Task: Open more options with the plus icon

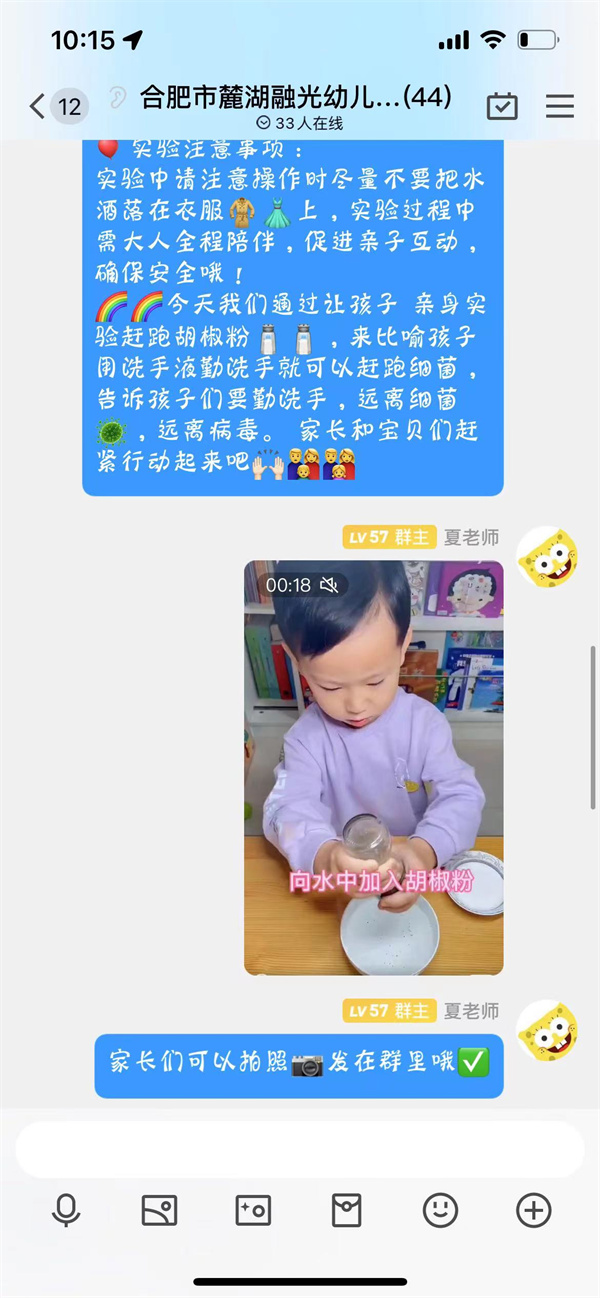Action: pos(533,1211)
